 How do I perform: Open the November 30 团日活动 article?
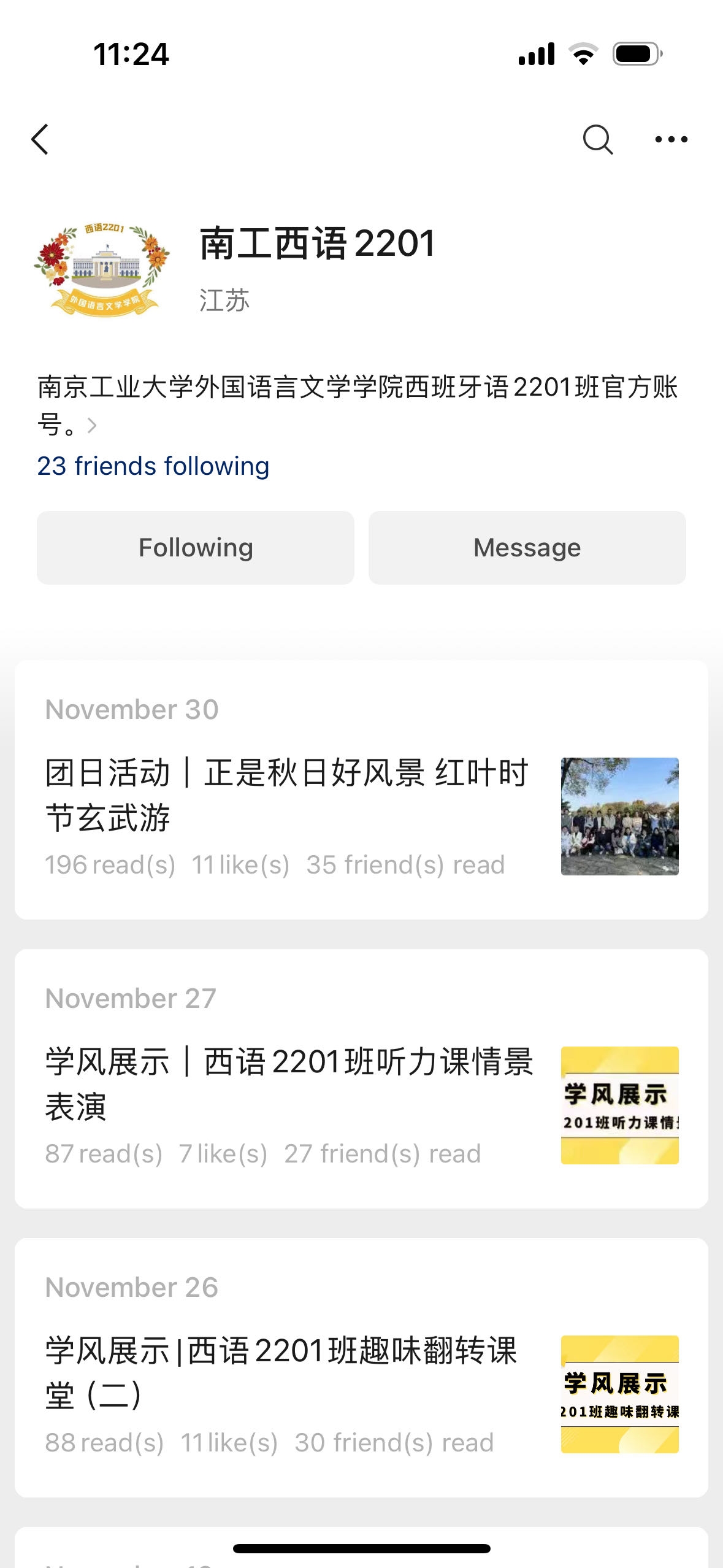tap(287, 794)
